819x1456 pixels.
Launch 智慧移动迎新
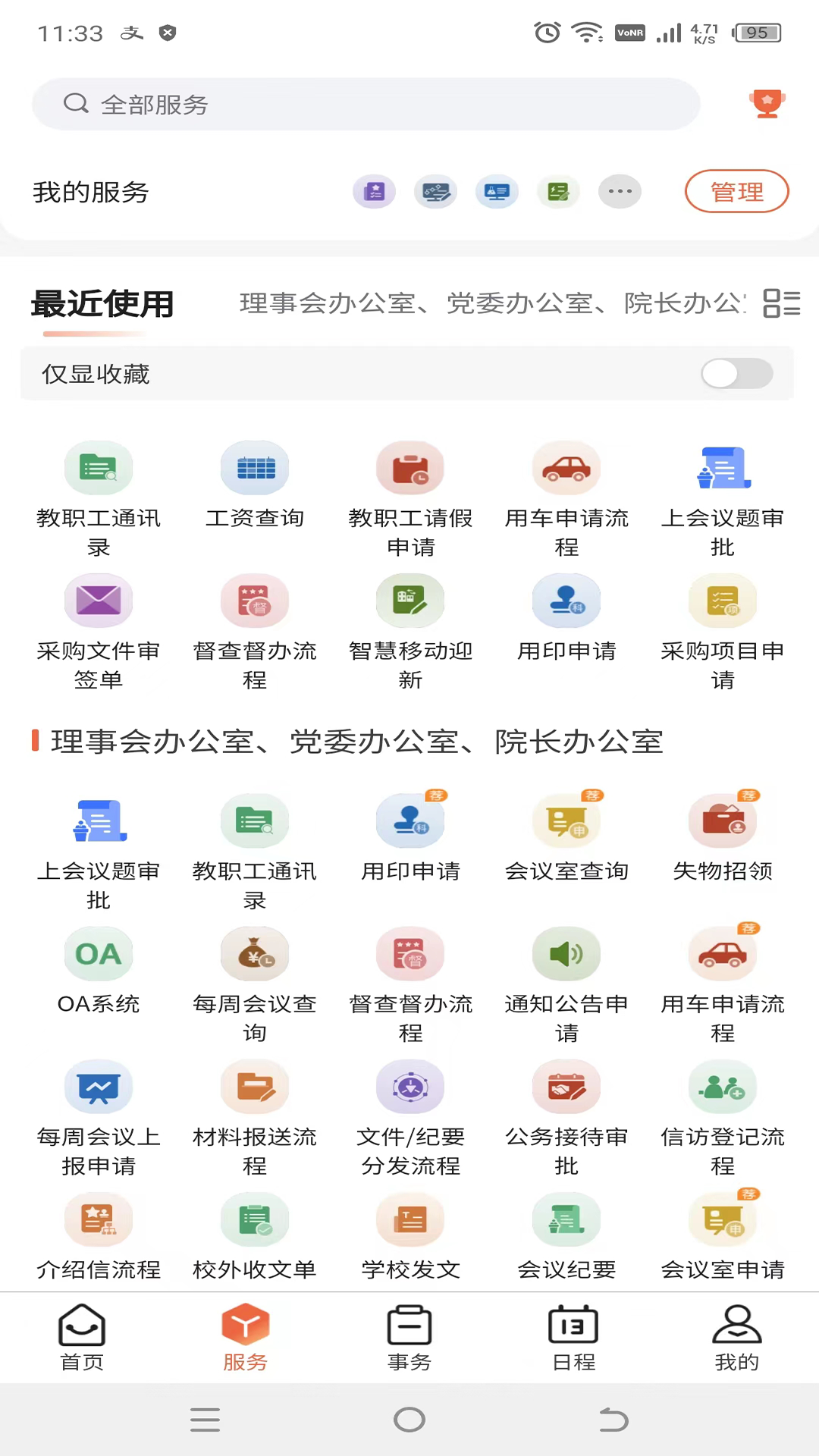[x=410, y=629]
